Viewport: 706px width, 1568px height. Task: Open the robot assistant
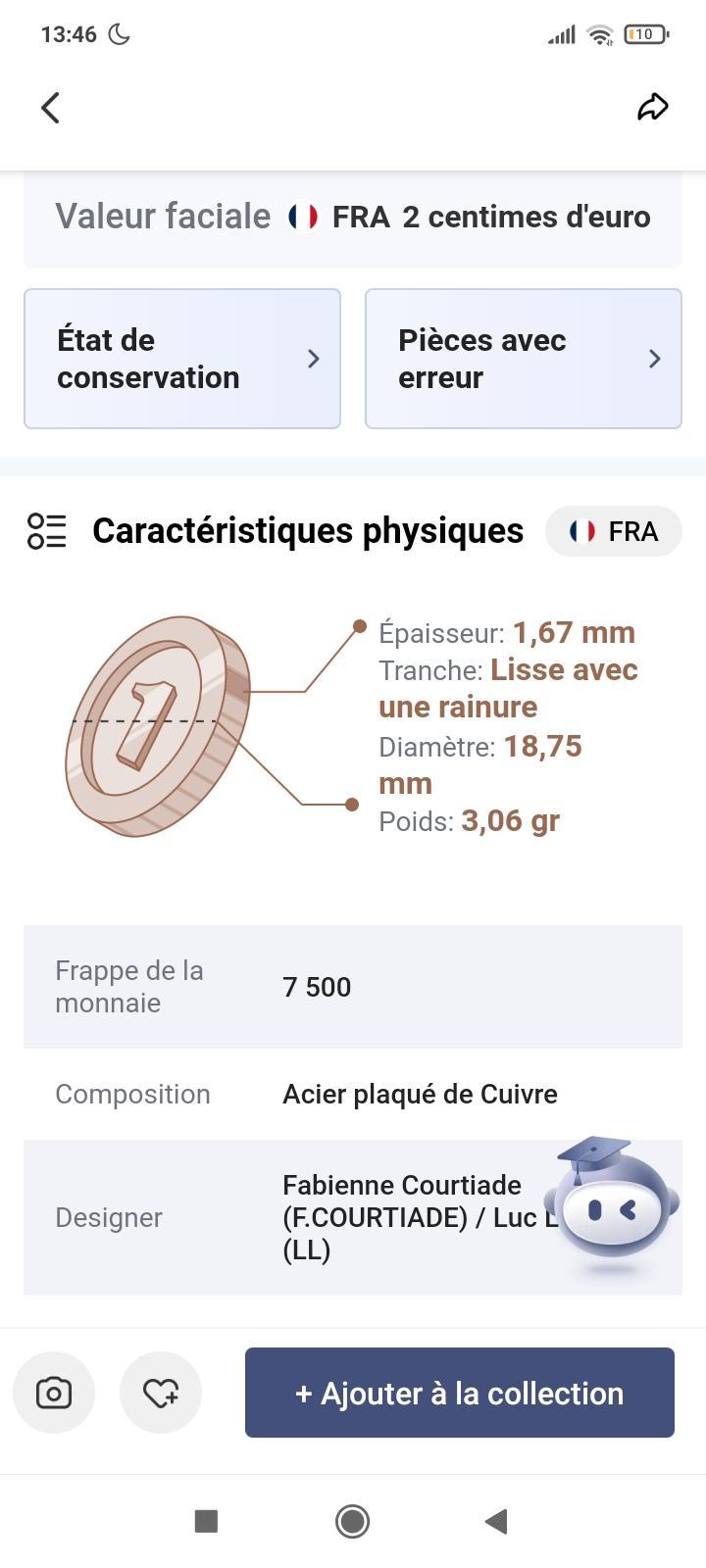pos(612,1203)
